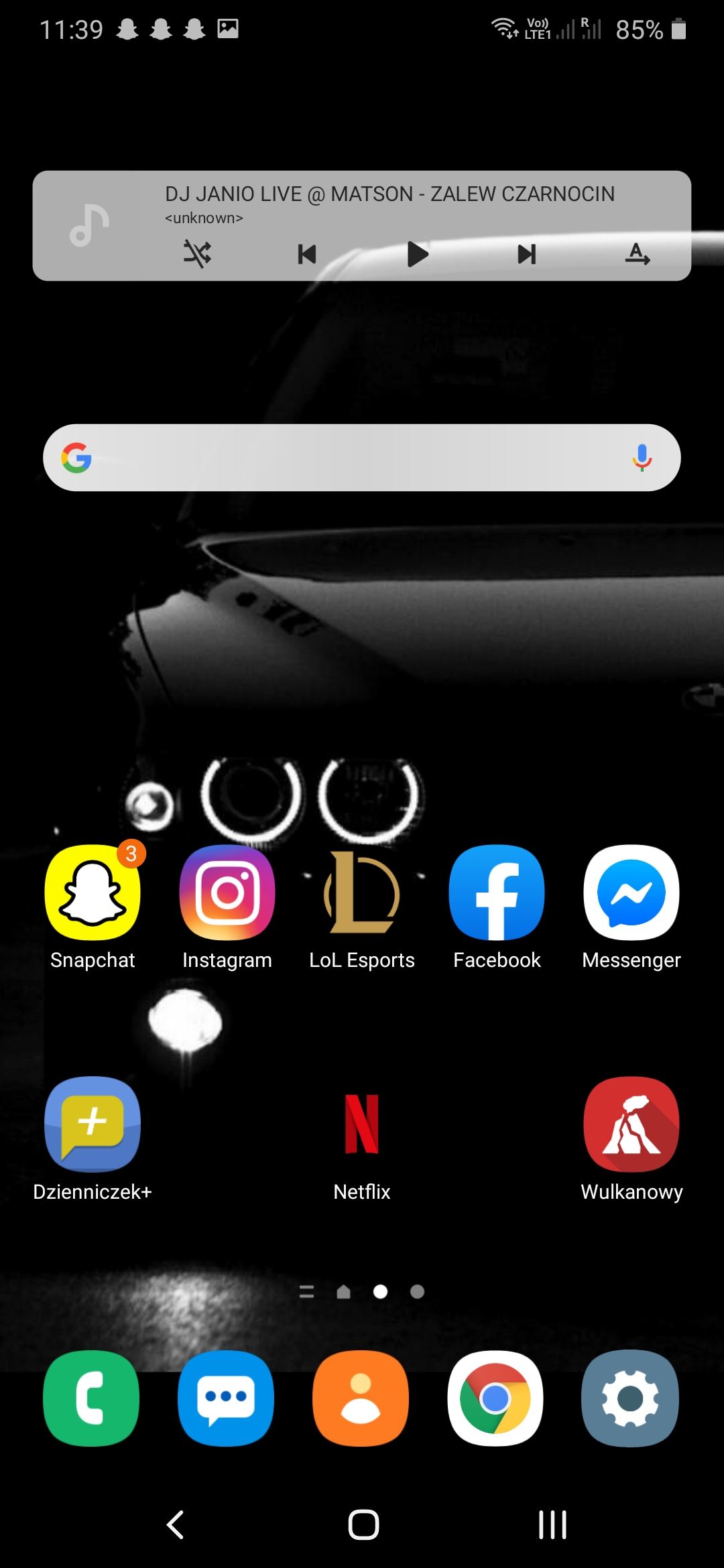Launch Facebook

(x=497, y=893)
